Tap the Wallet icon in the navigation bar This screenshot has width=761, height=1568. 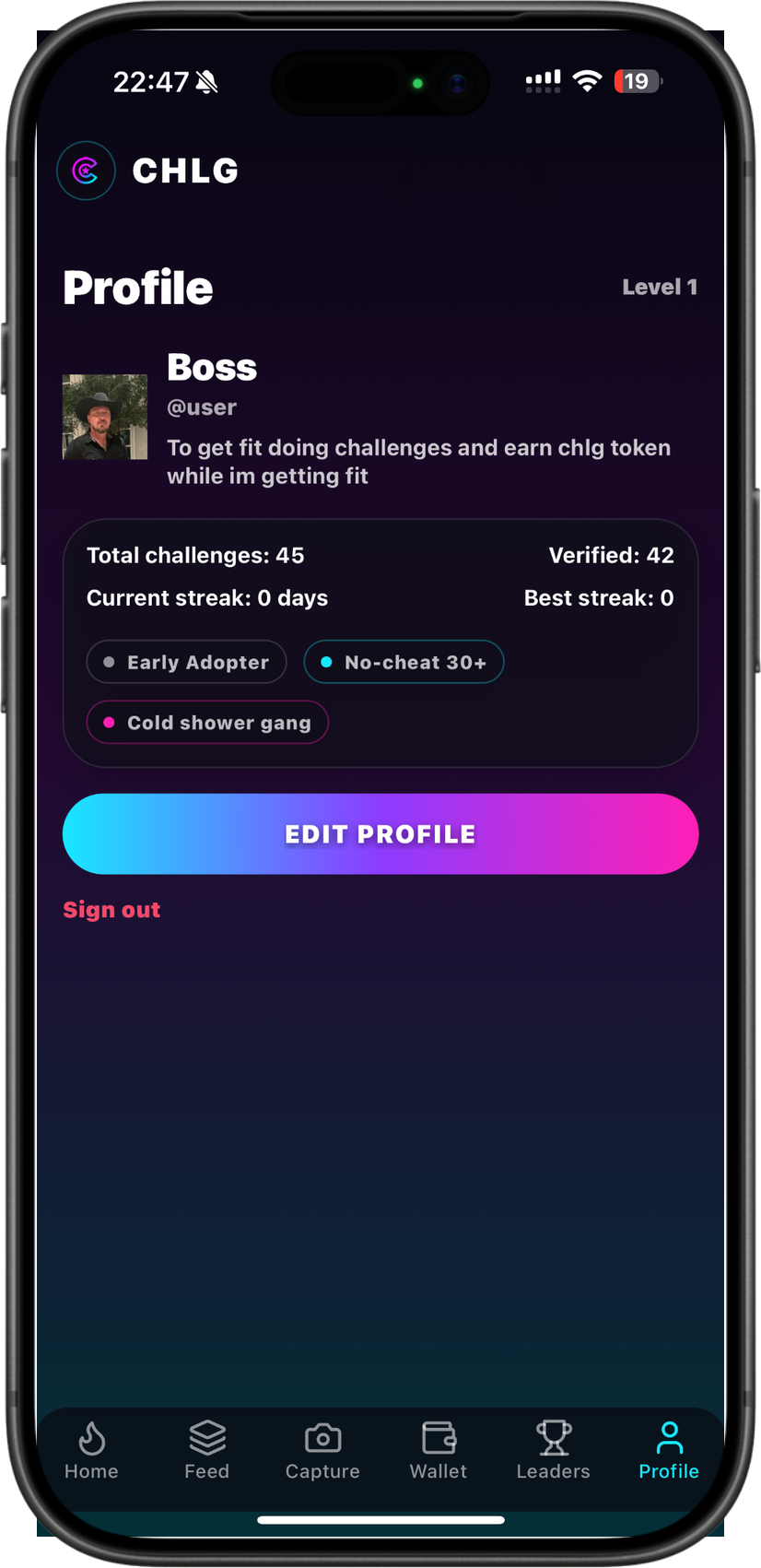tap(438, 1436)
